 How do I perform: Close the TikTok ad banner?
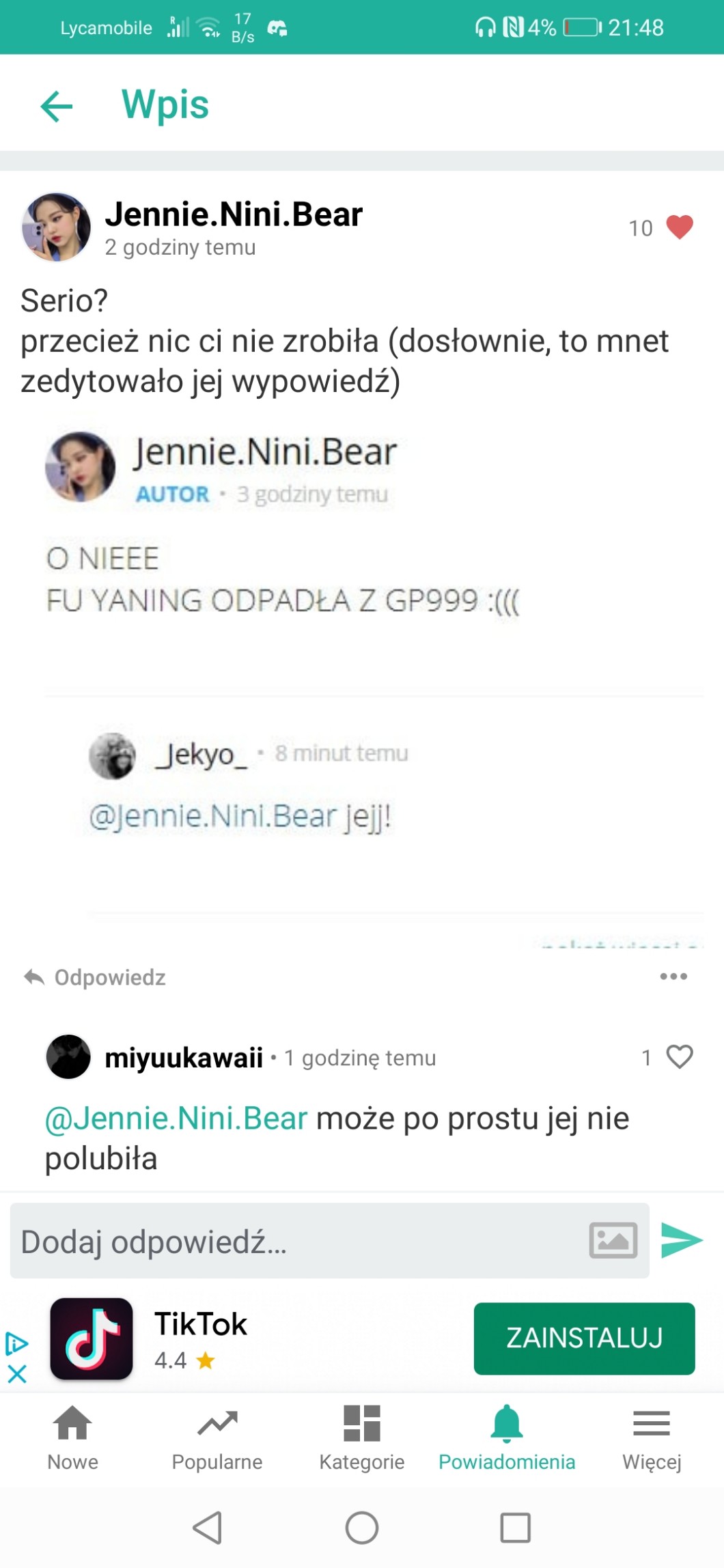click(17, 1373)
